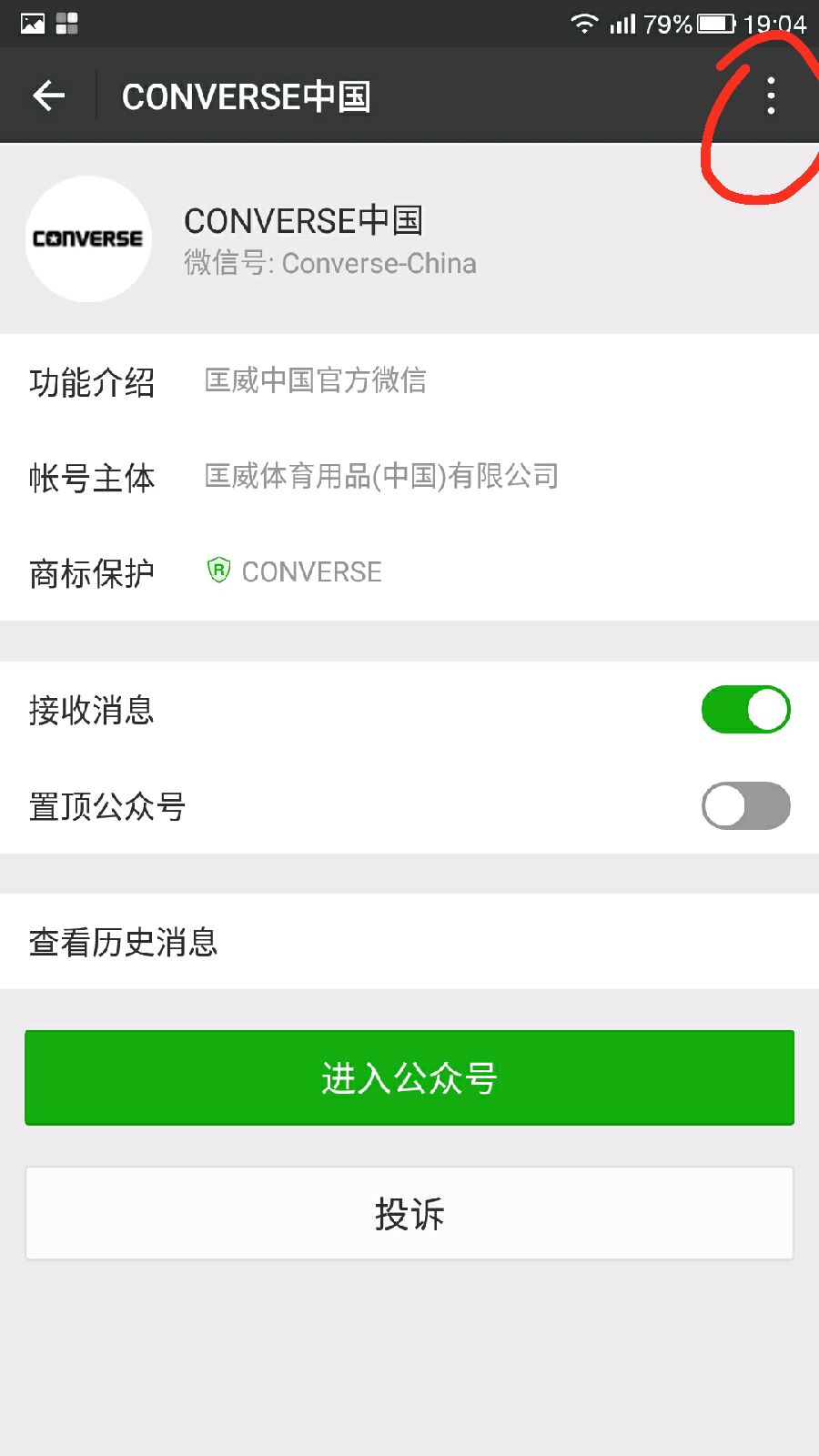Open the three-dot overflow menu

771,96
